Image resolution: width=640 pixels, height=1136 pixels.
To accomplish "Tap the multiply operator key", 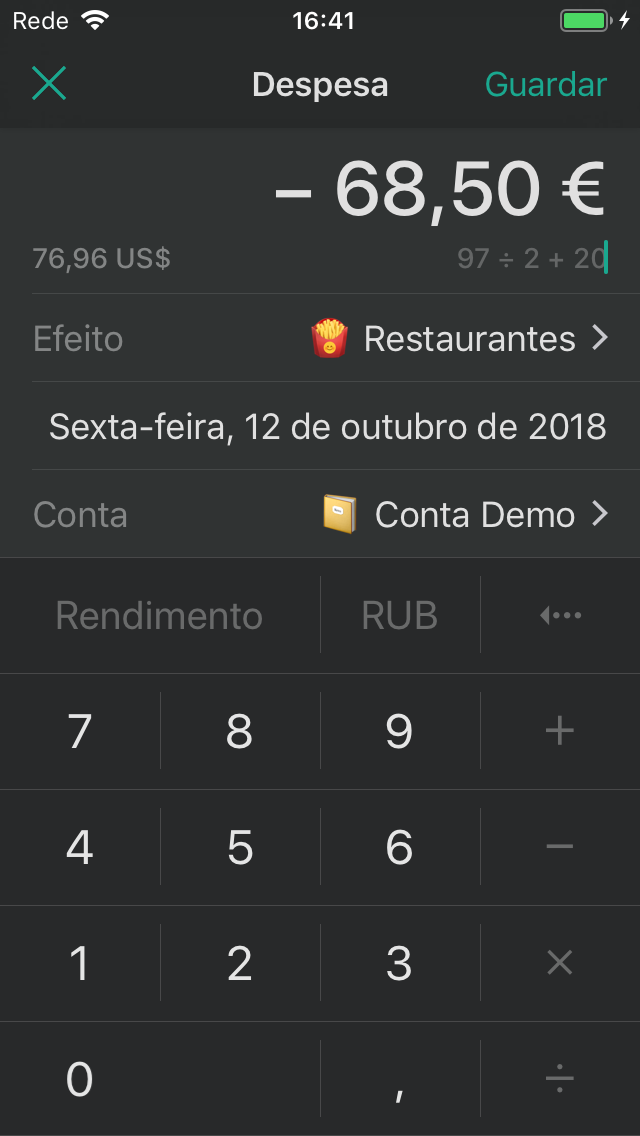I will click(x=560, y=963).
